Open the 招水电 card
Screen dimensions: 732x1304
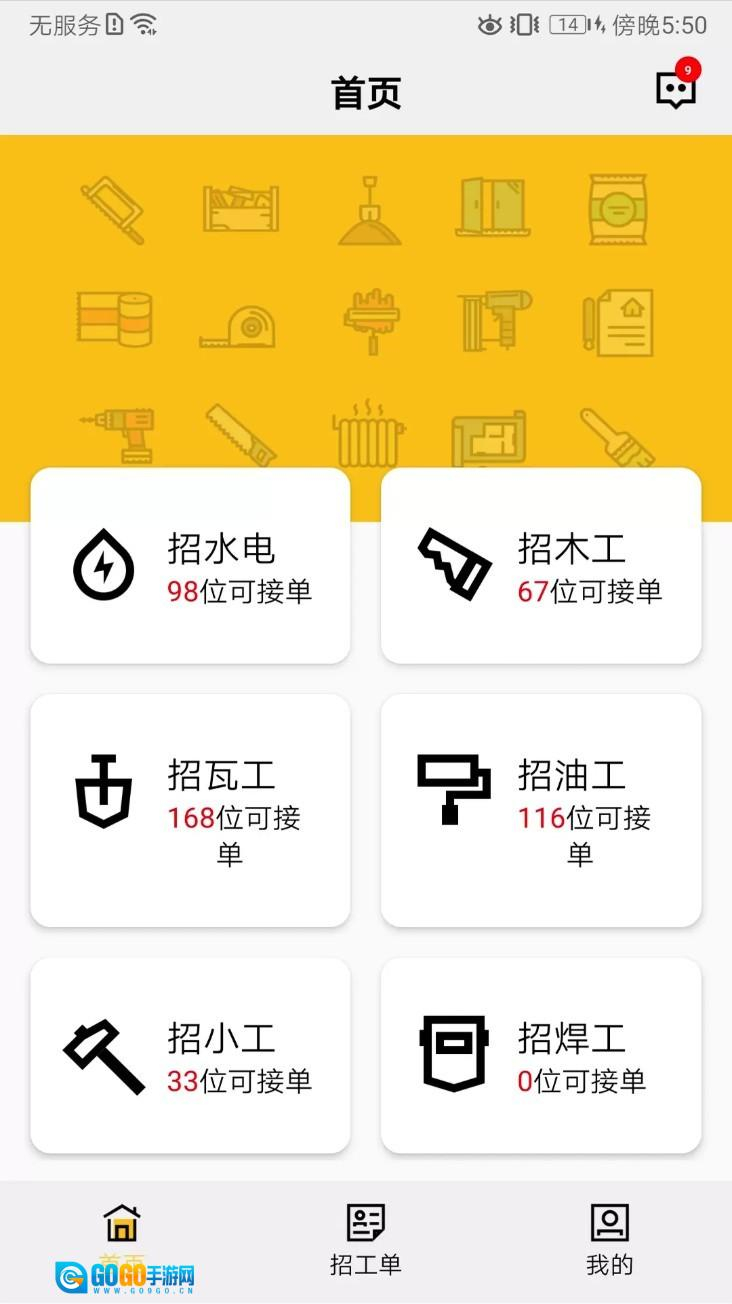click(x=190, y=566)
